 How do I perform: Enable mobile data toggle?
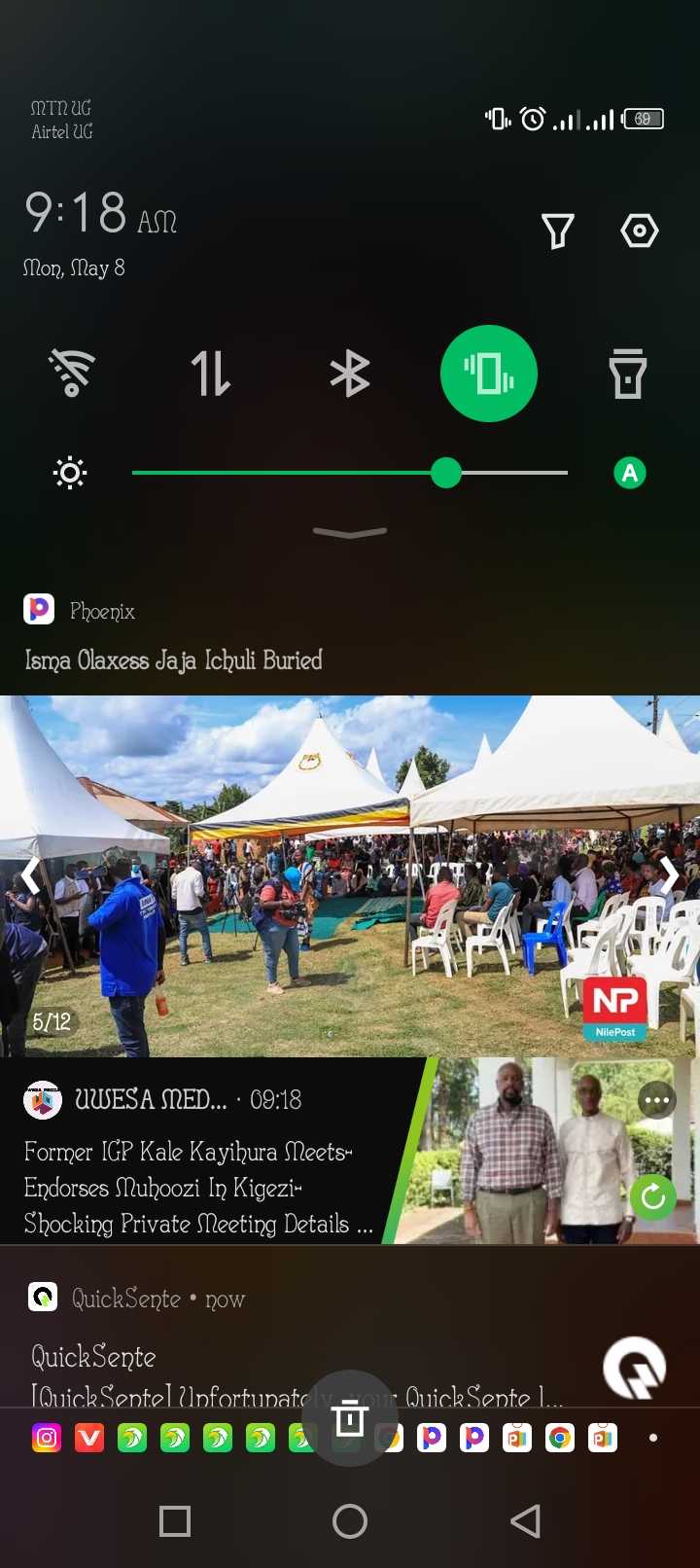tap(211, 374)
